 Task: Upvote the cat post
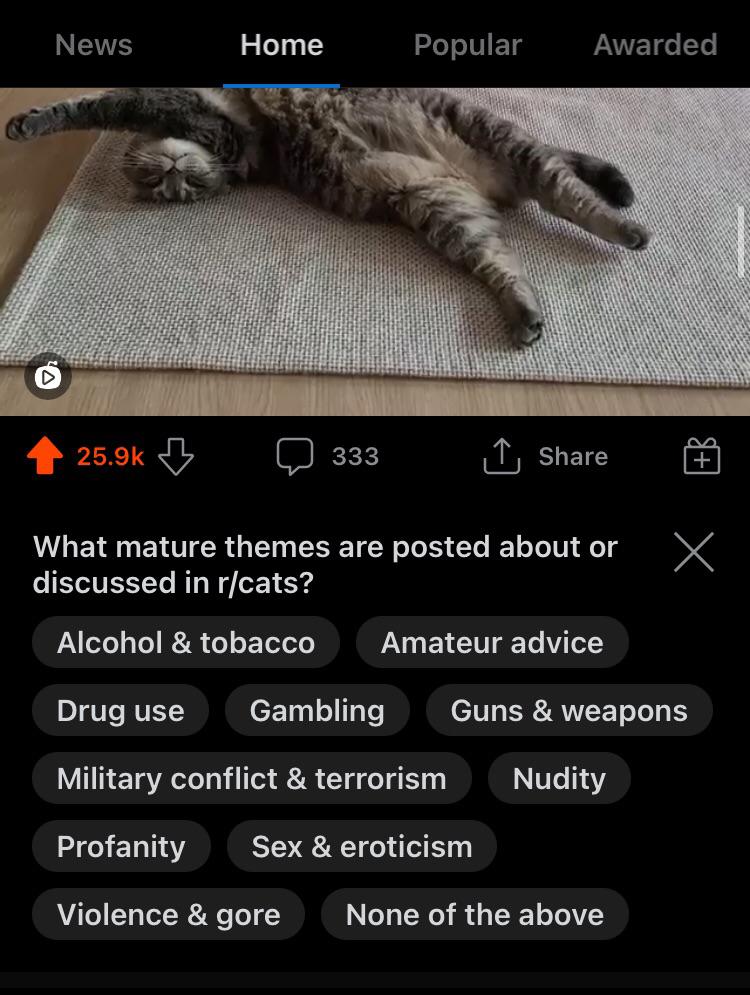point(45,457)
